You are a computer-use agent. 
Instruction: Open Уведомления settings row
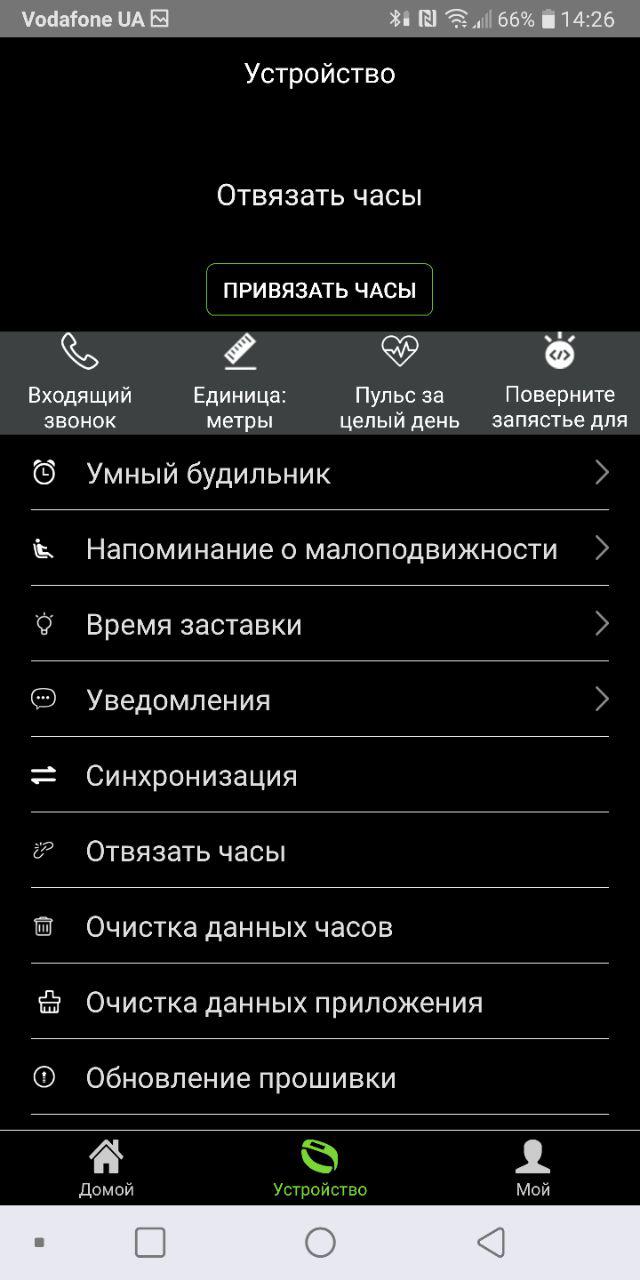(x=320, y=700)
